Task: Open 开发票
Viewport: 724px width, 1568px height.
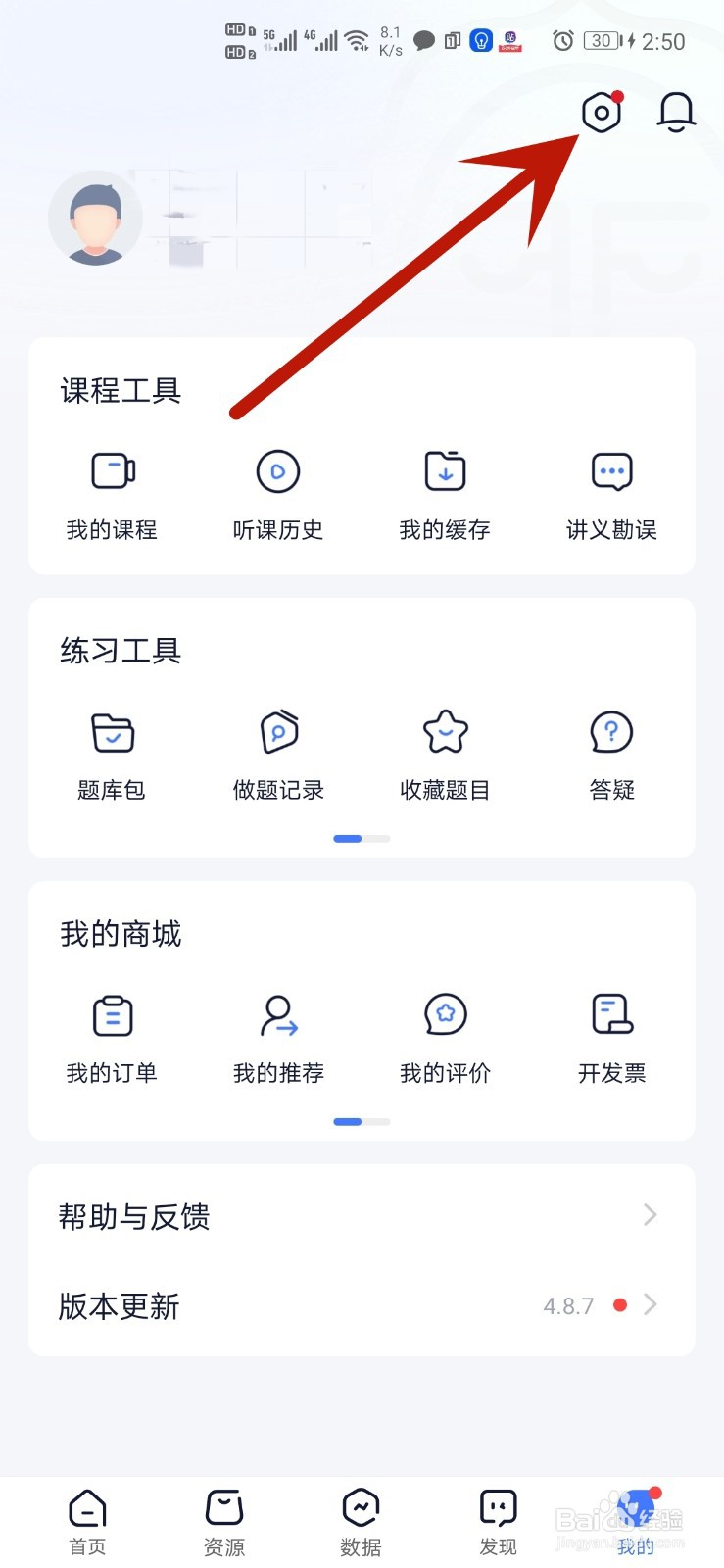Action: pyautogui.click(x=611, y=1038)
